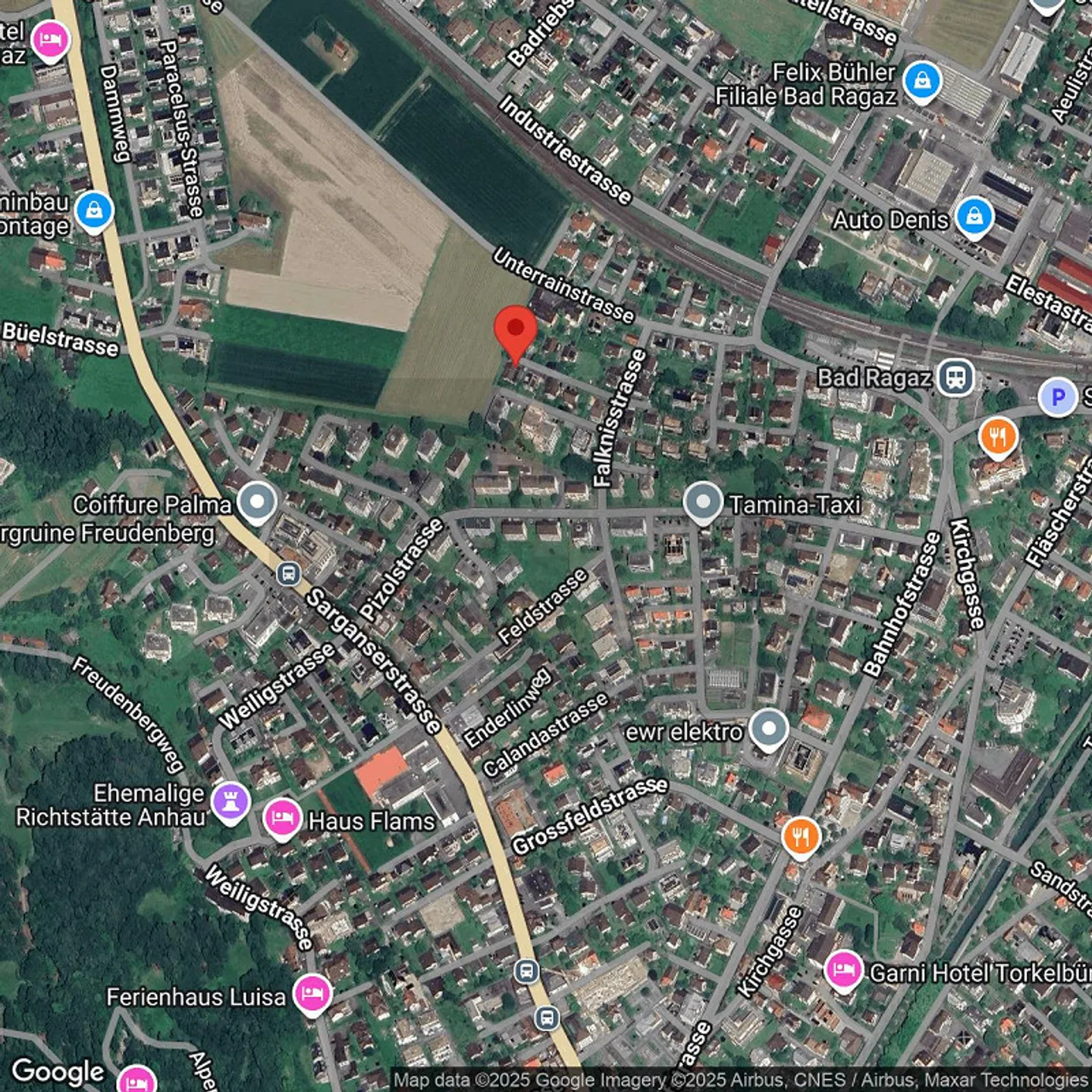The image size is (1092, 1092).
Task: Open the Coiffure Palma place marker
Action: click(x=257, y=502)
